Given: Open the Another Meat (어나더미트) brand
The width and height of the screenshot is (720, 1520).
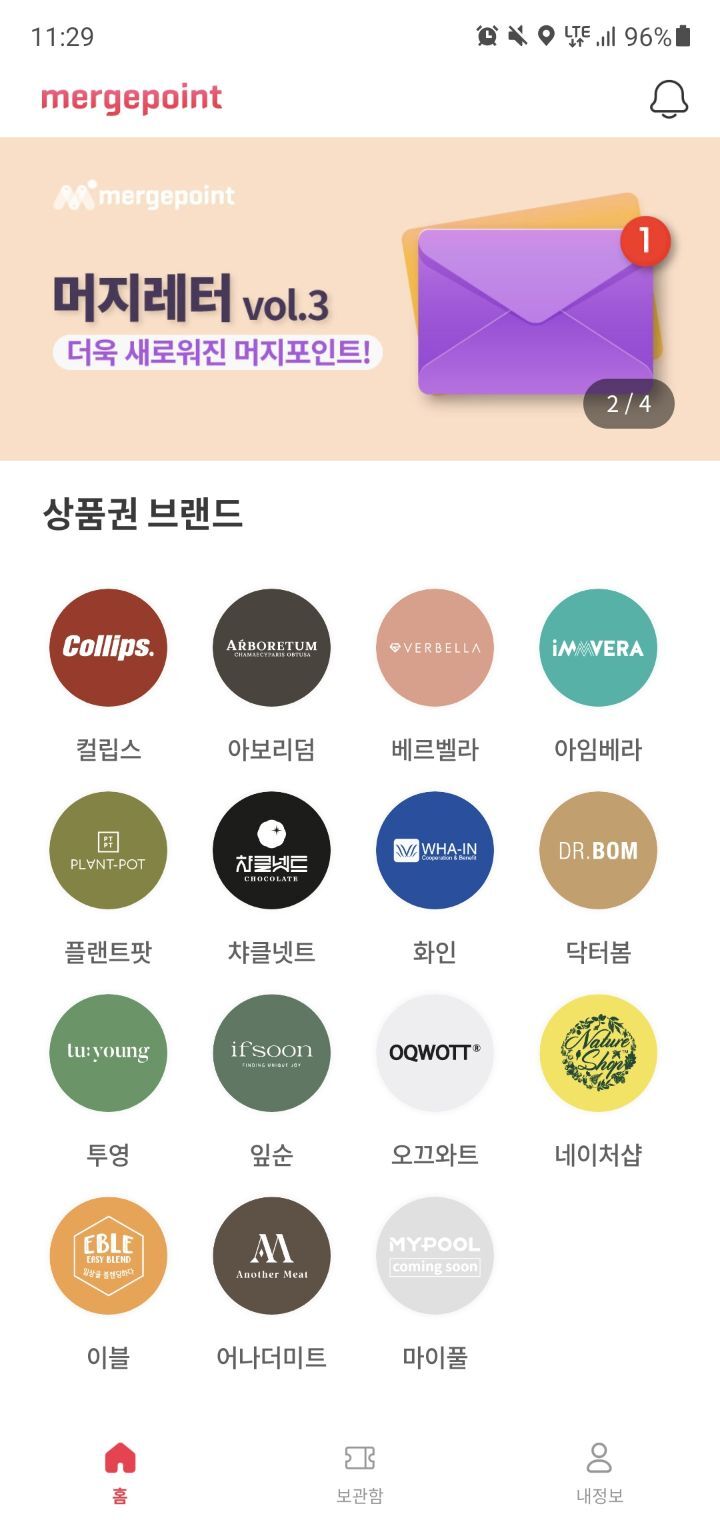Looking at the screenshot, I should pyautogui.click(x=271, y=1256).
